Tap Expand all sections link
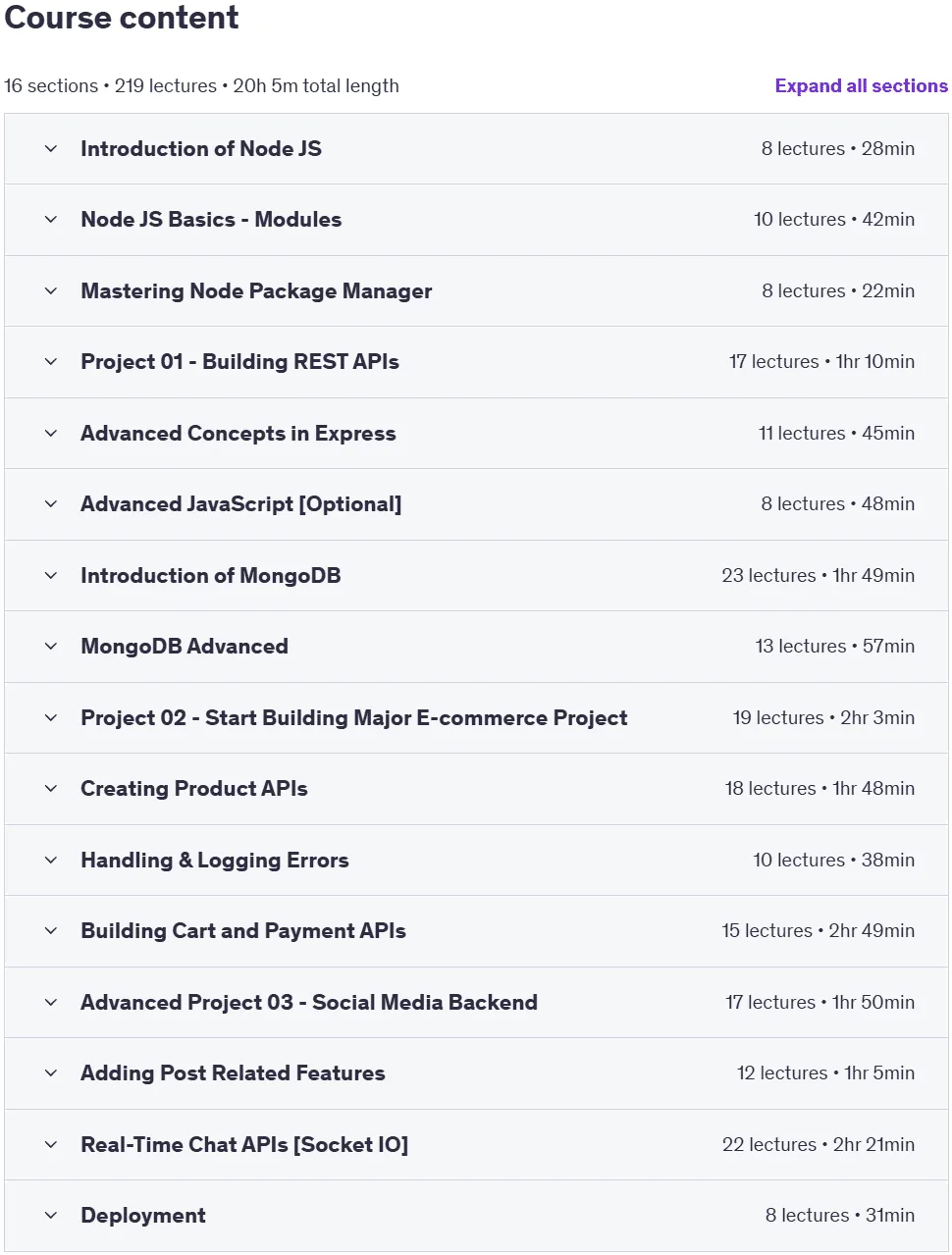Image resolution: width=952 pixels, height=1255 pixels. 861,85
